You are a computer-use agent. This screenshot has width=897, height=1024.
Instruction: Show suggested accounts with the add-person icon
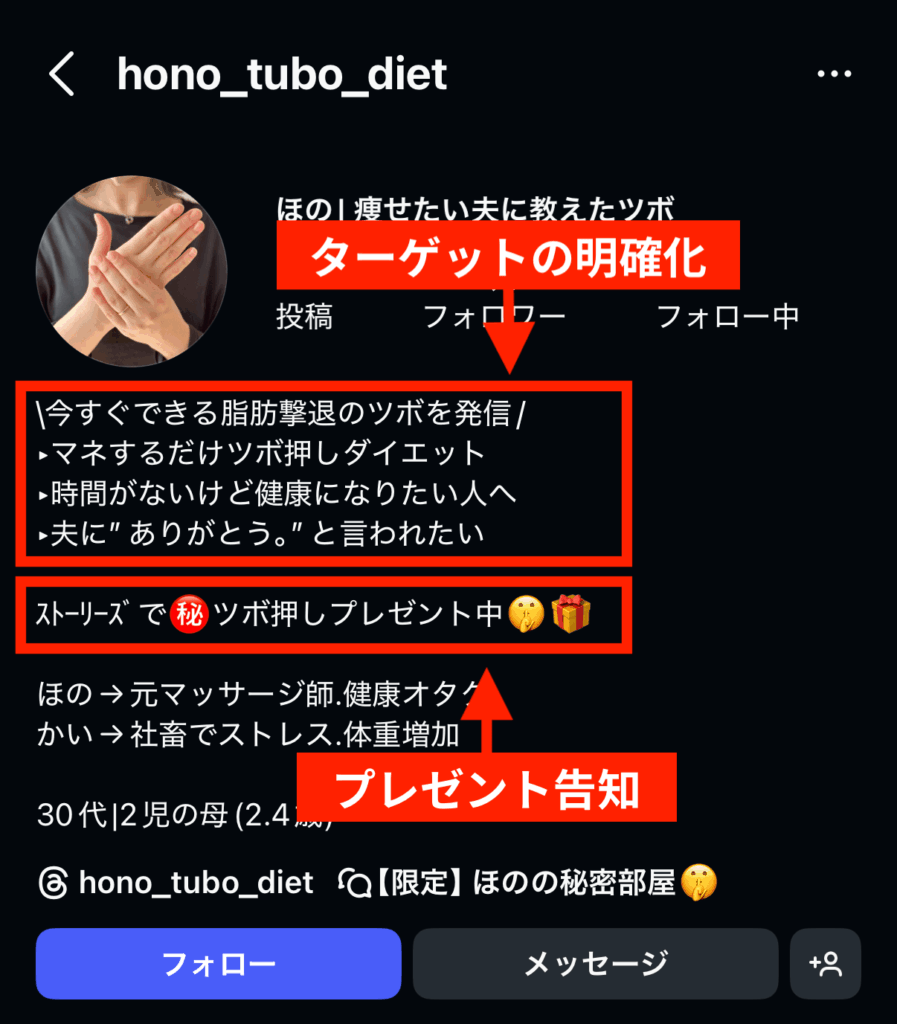point(825,964)
